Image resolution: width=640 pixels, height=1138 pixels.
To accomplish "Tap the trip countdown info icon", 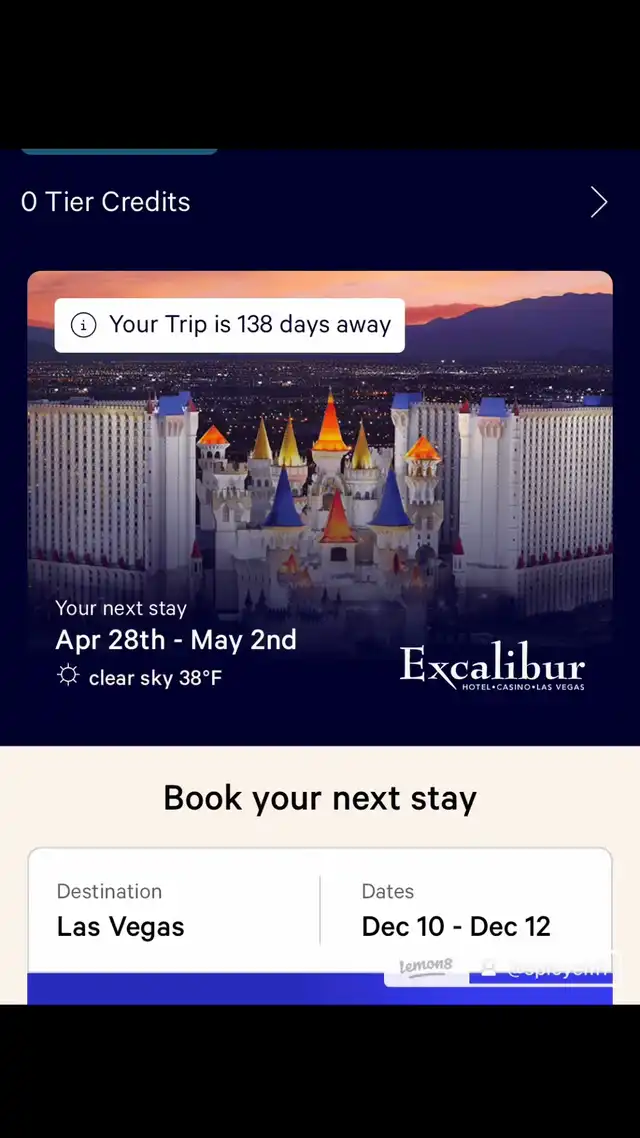I will (85, 325).
